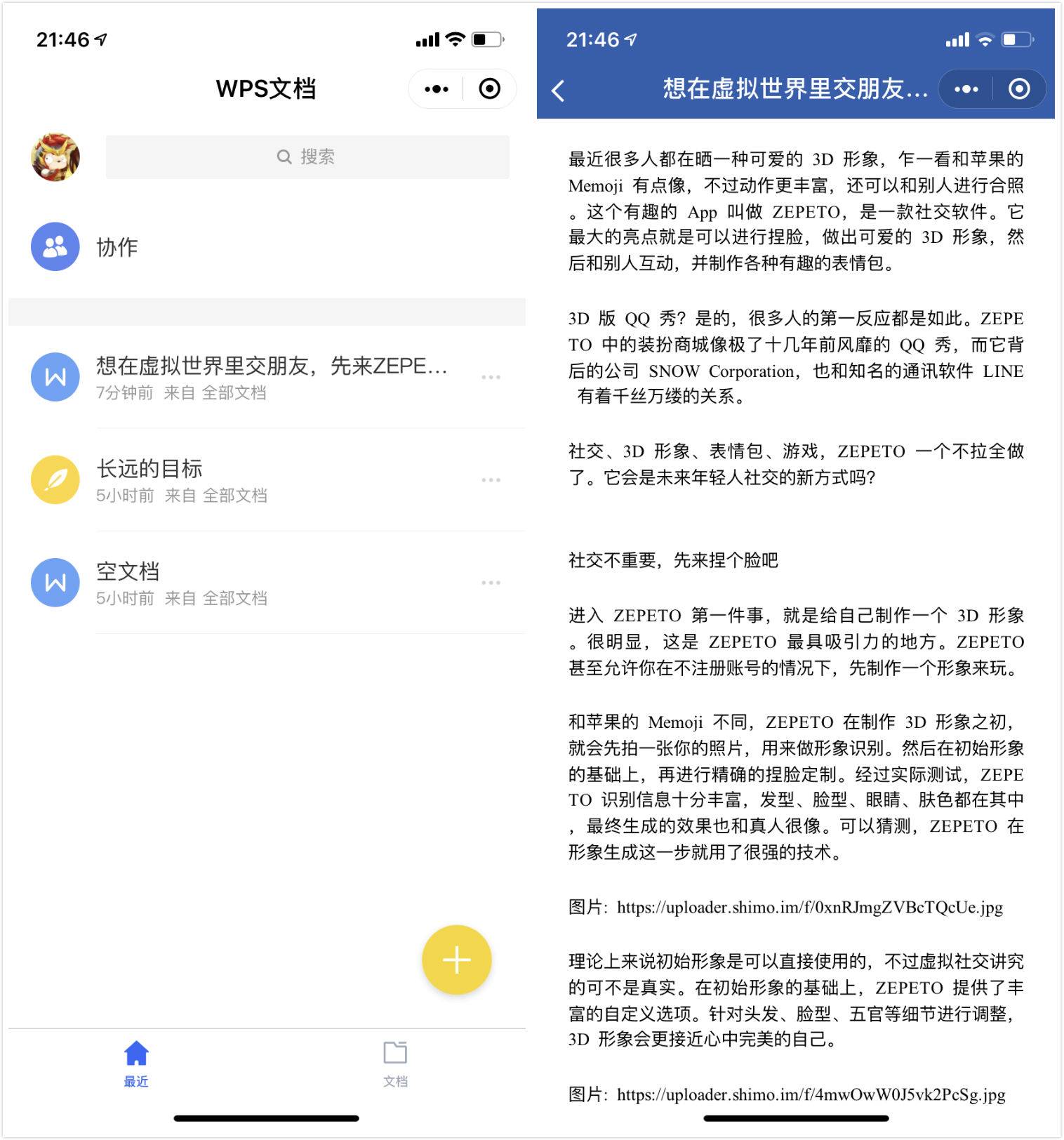
Task: Tap the yellow plus button to create a document
Action: (456, 960)
